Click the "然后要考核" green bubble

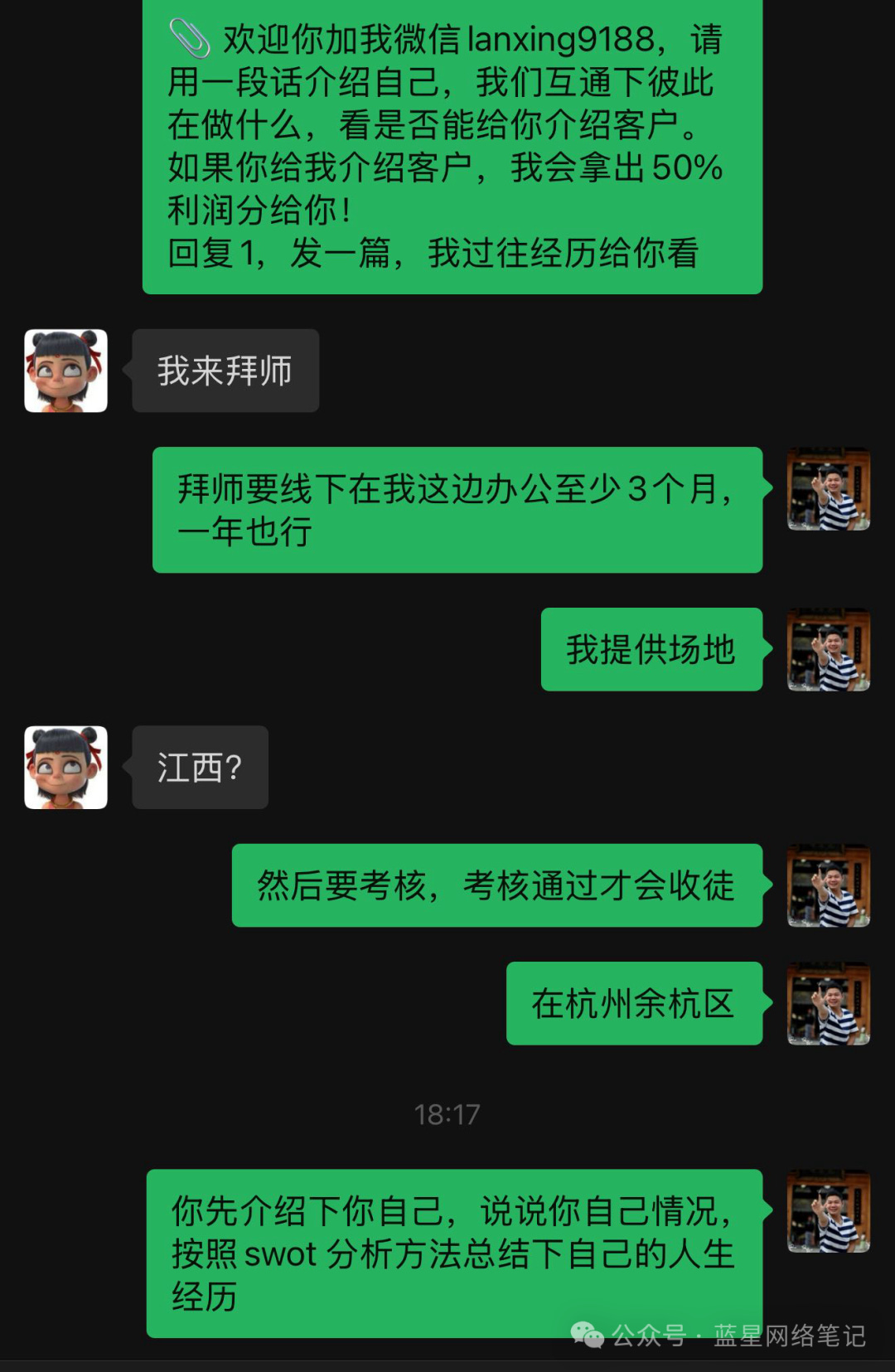coord(496,886)
